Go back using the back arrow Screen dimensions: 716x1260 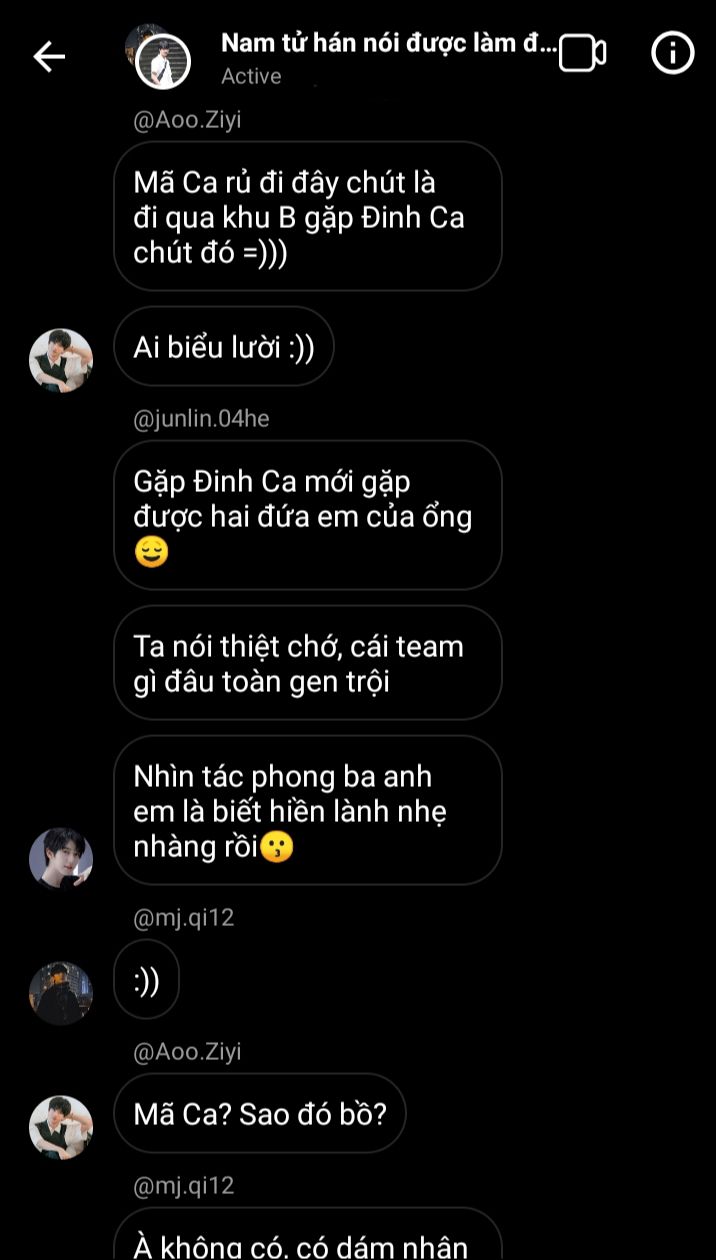(49, 57)
